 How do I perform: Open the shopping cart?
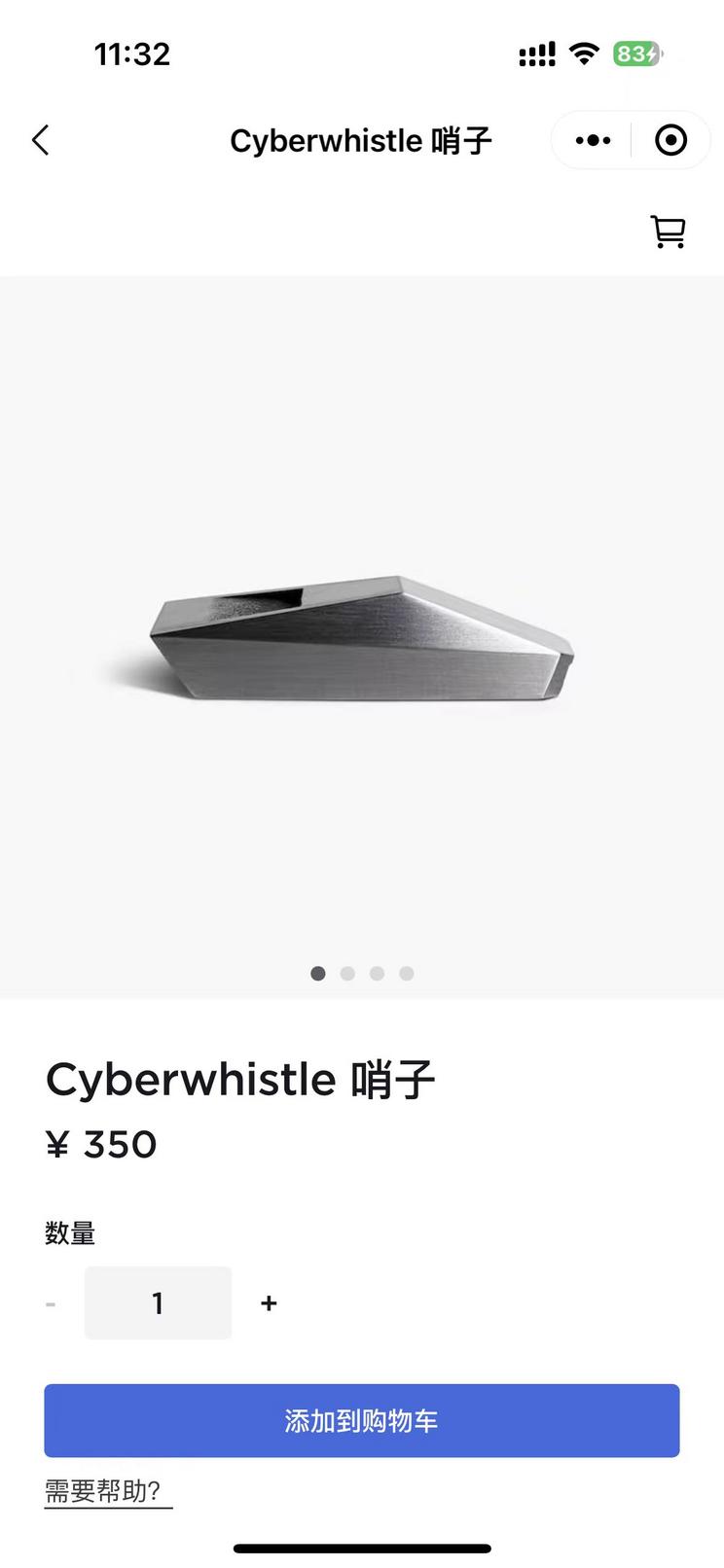click(x=669, y=232)
